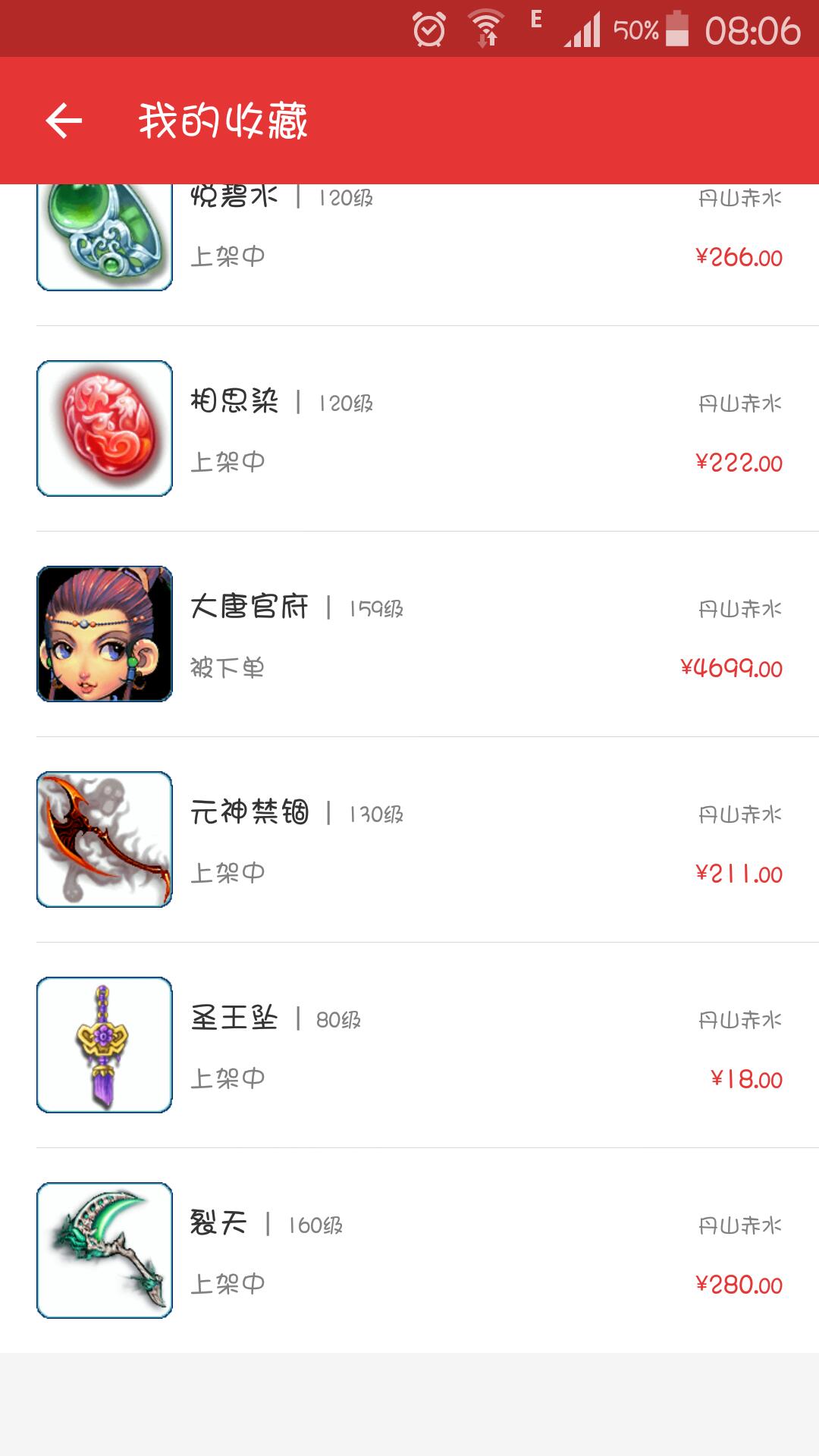View the 裂天 160级 weapon listing
The height and width of the screenshot is (1456, 819).
pyautogui.click(x=409, y=1251)
